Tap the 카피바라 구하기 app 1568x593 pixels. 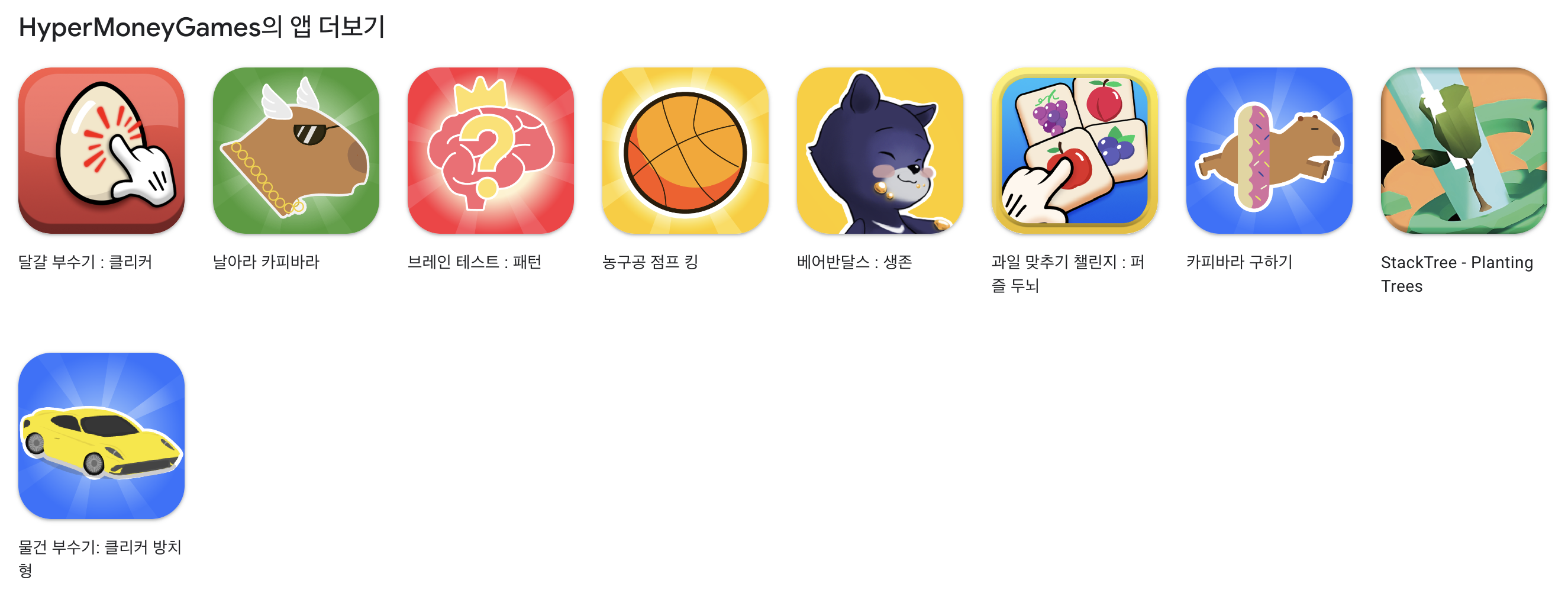(1270, 150)
